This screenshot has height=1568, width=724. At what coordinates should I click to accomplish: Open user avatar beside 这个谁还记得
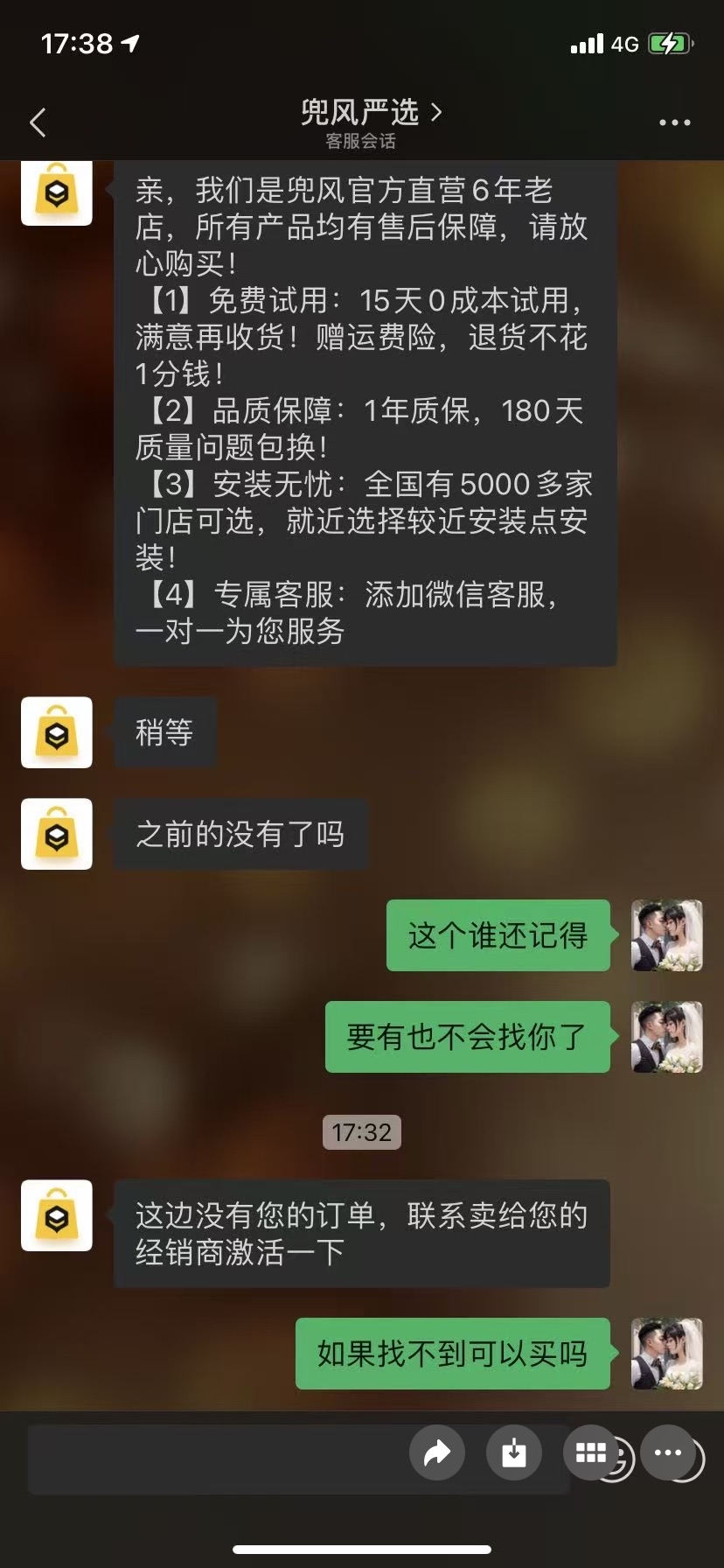(x=666, y=935)
